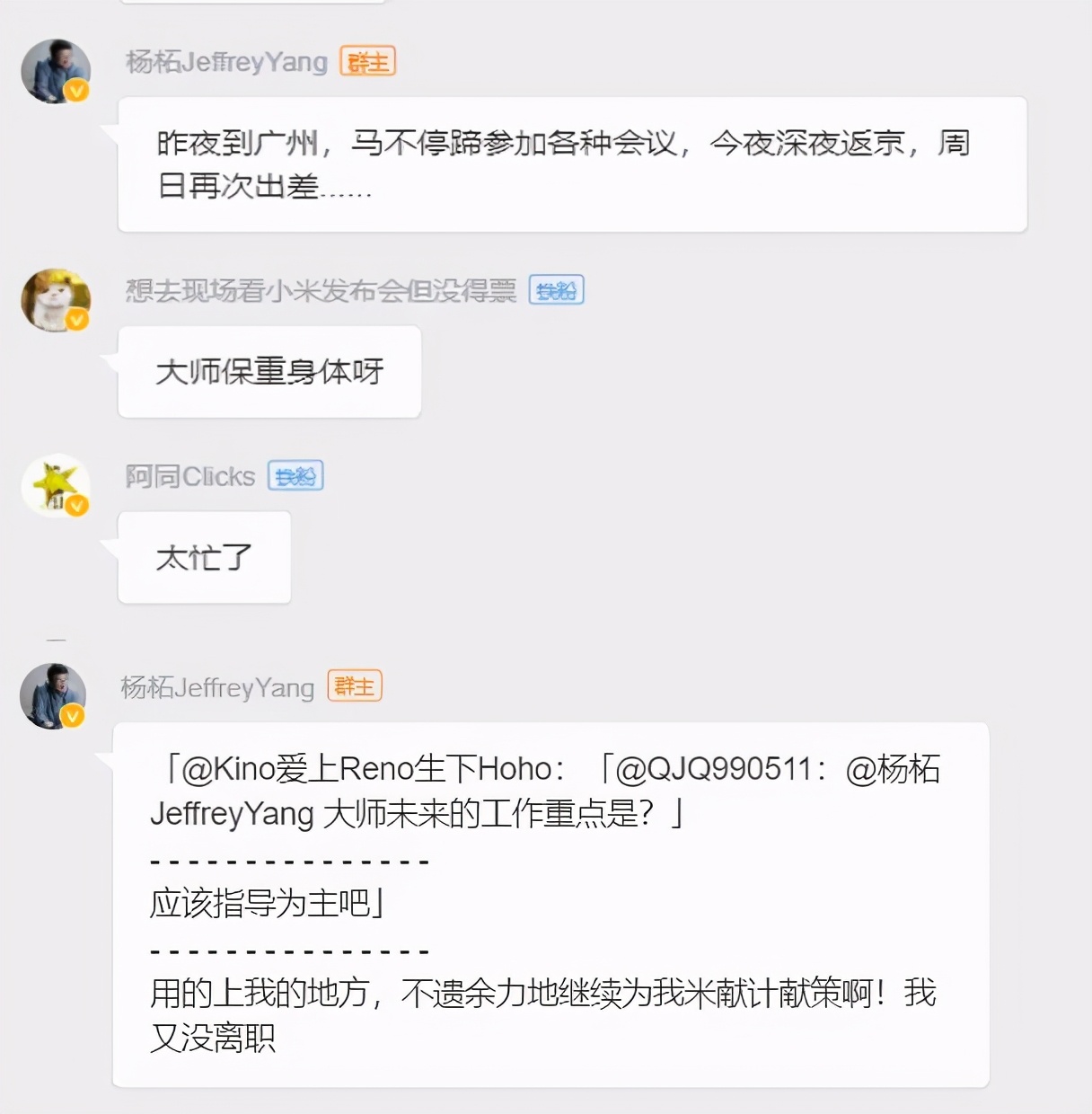View 阿同Clicks' profile via the star avatar
The height and width of the screenshot is (1114, 1092).
pyautogui.click(x=56, y=486)
